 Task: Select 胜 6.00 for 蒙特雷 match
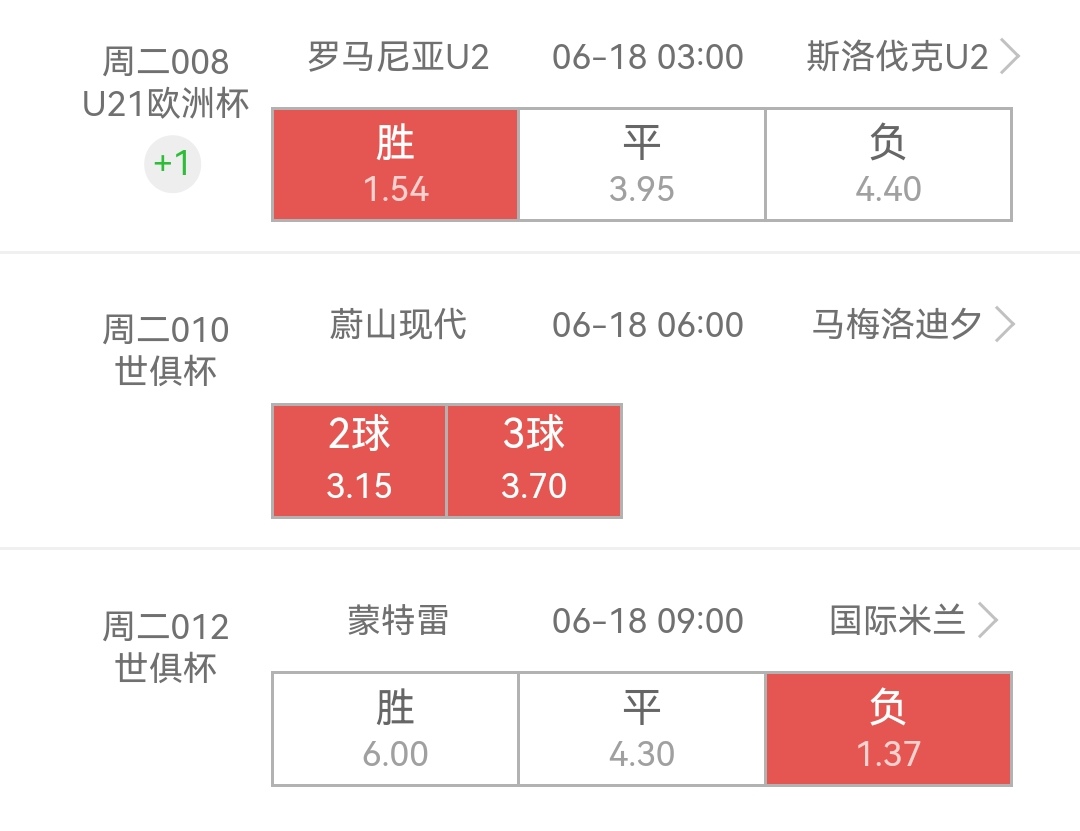(x=396, y=729)
